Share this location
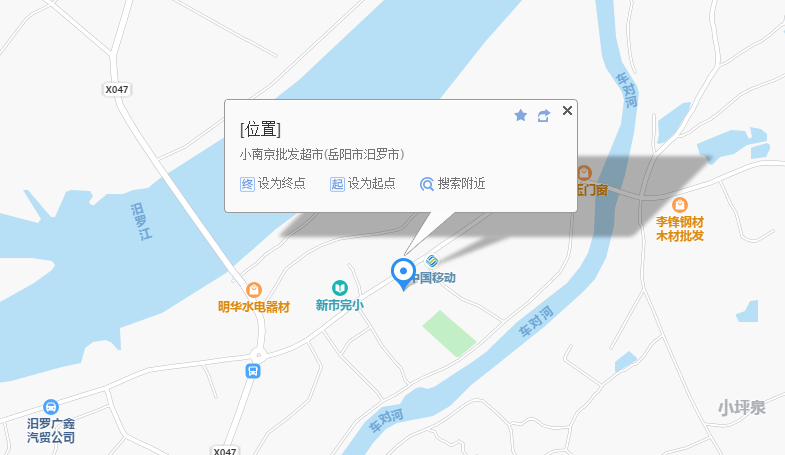 click(544, 116)
